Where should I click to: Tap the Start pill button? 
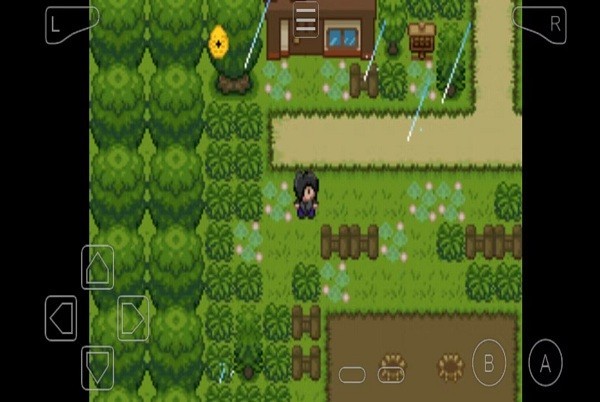coord(391,375)
